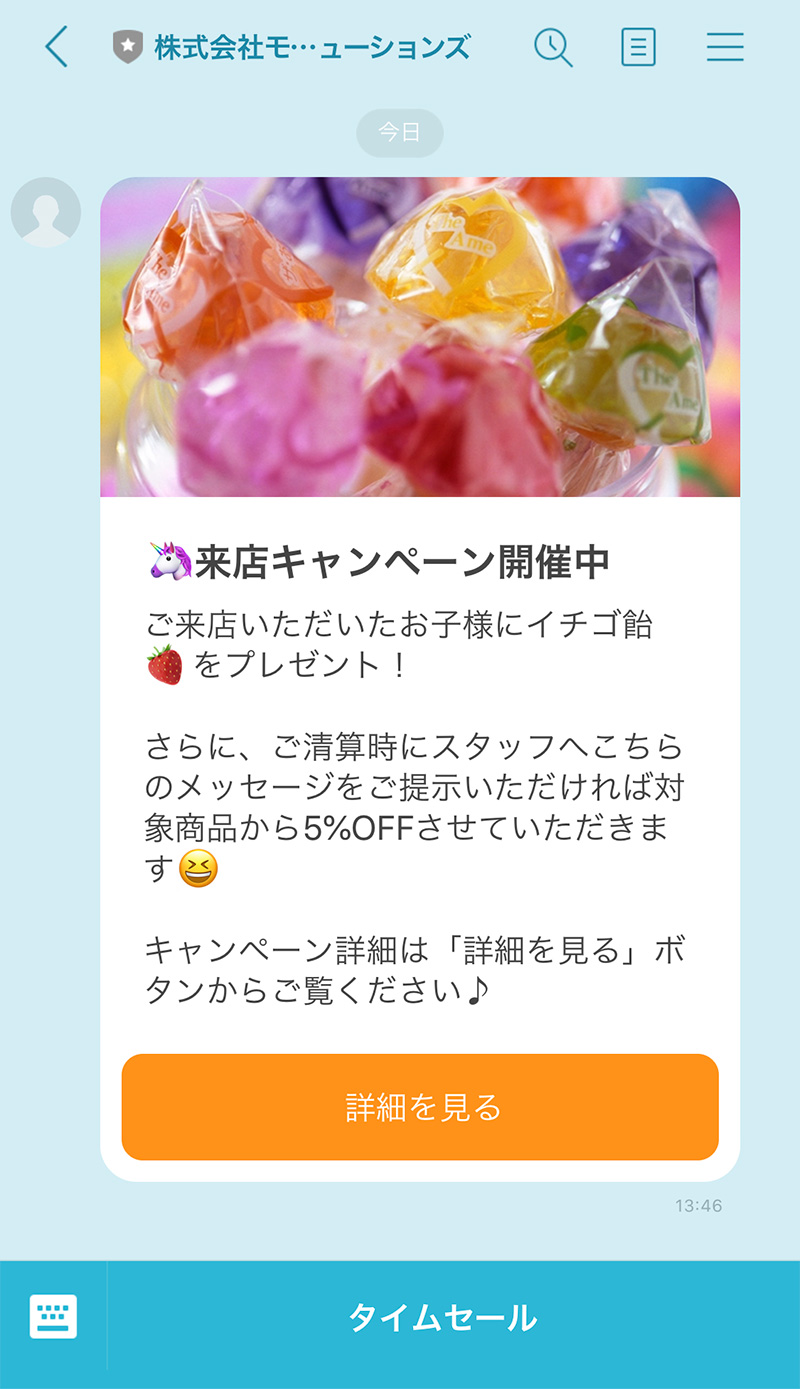This screenshot has width=800, height=1389.
Task: View the sender's profile avatar
Action: coord(46,212)
